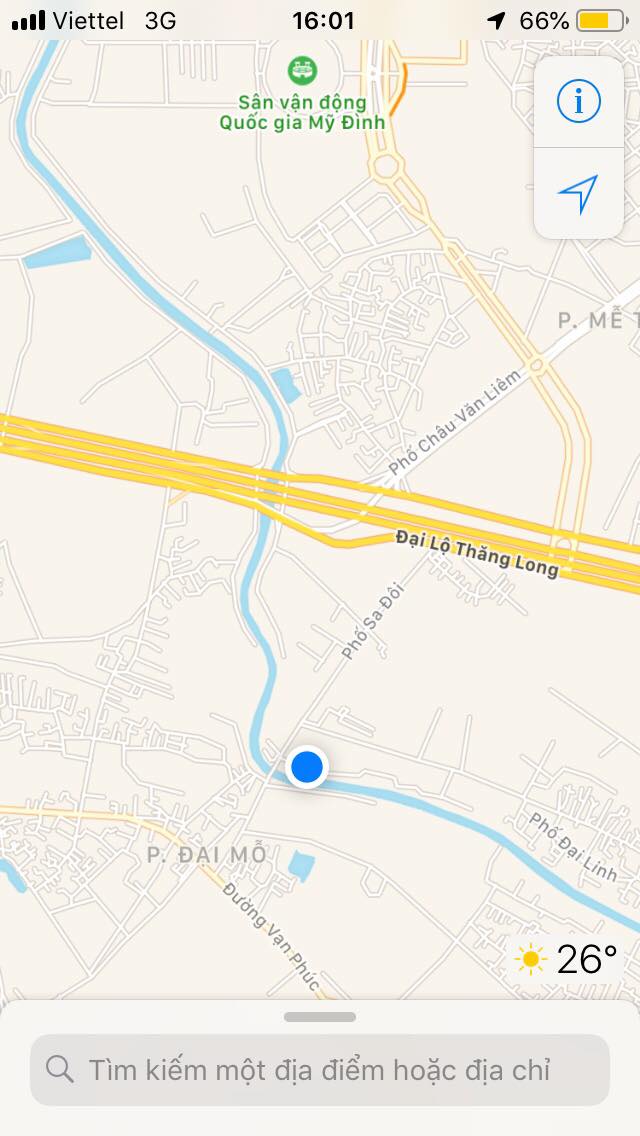Tap the location tracking arrow button
This screenshot has height=1136, width=640.
(x=578, y=193)
